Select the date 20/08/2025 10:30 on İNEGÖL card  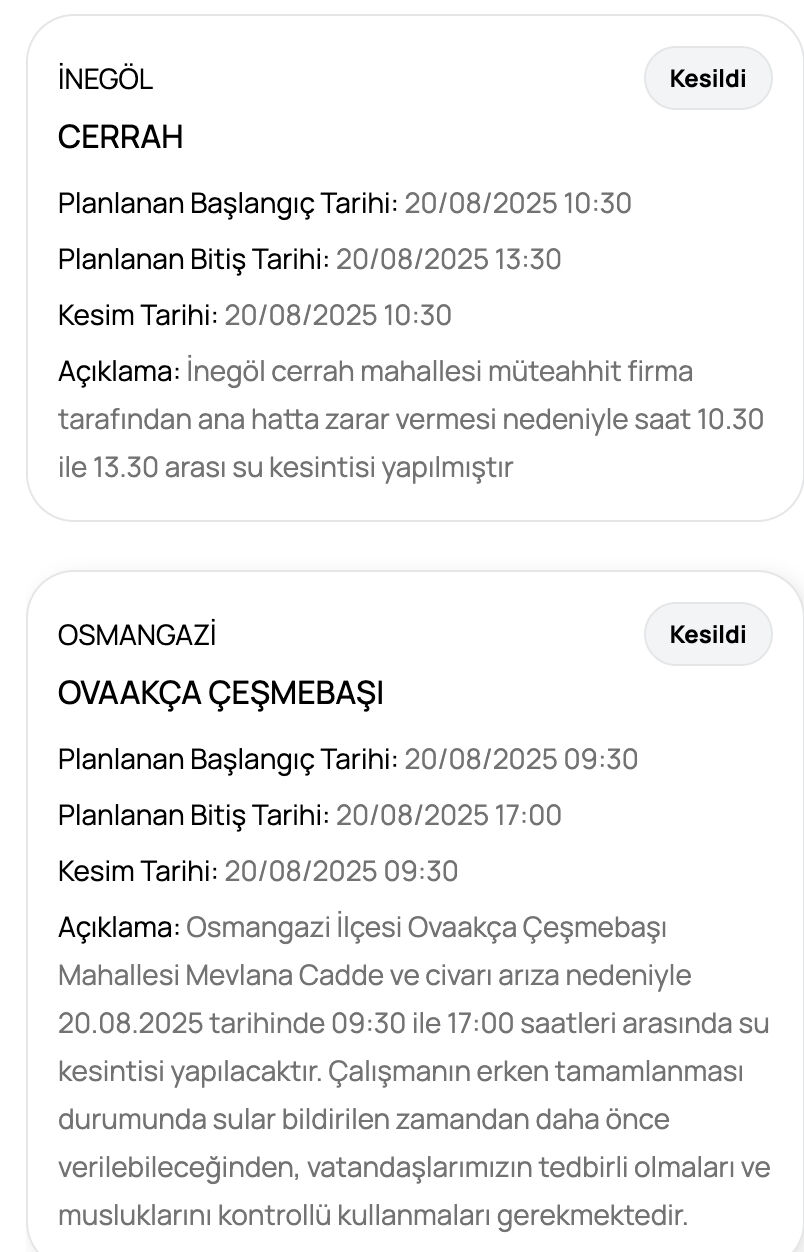(520, 203)
